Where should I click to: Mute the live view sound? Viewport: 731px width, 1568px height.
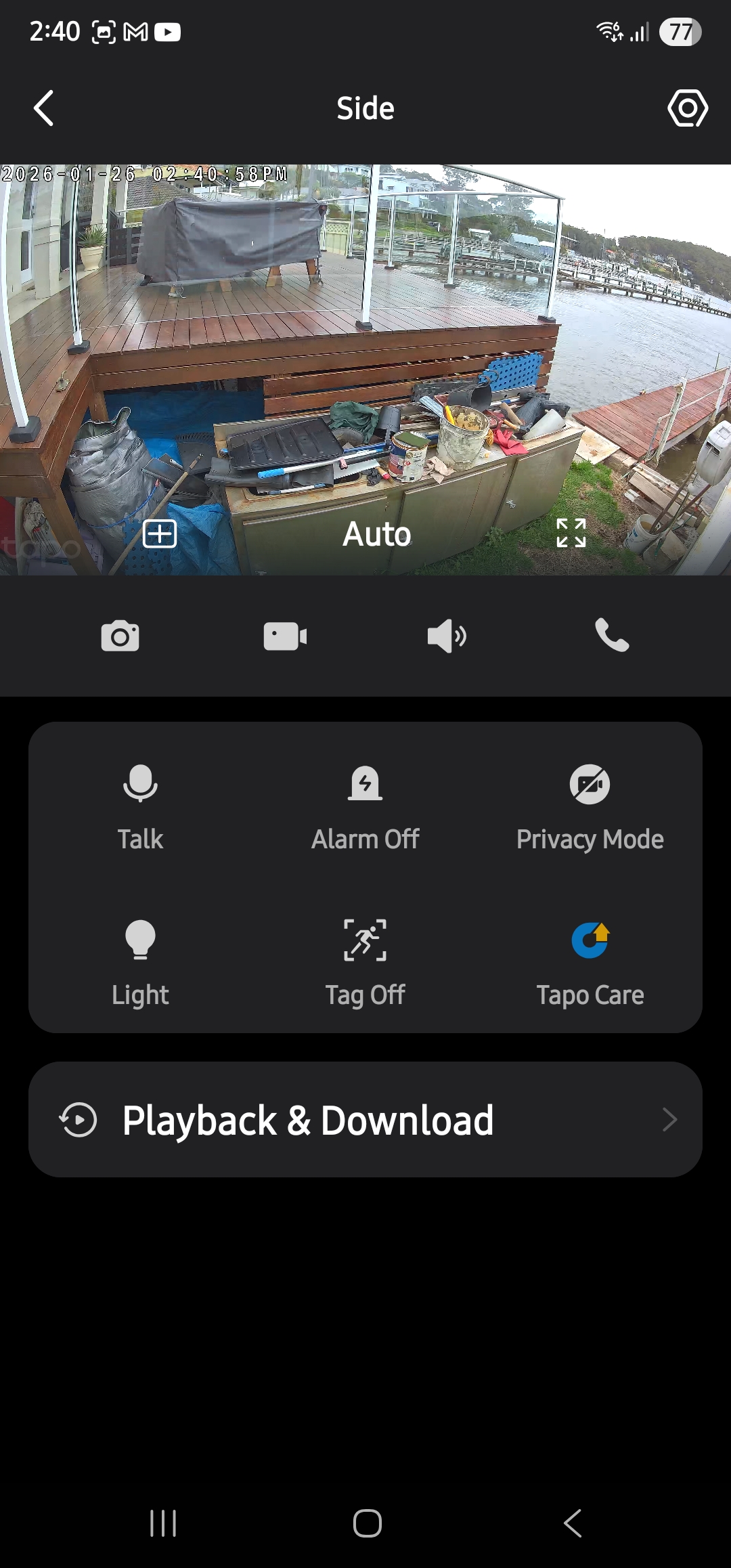447,636
